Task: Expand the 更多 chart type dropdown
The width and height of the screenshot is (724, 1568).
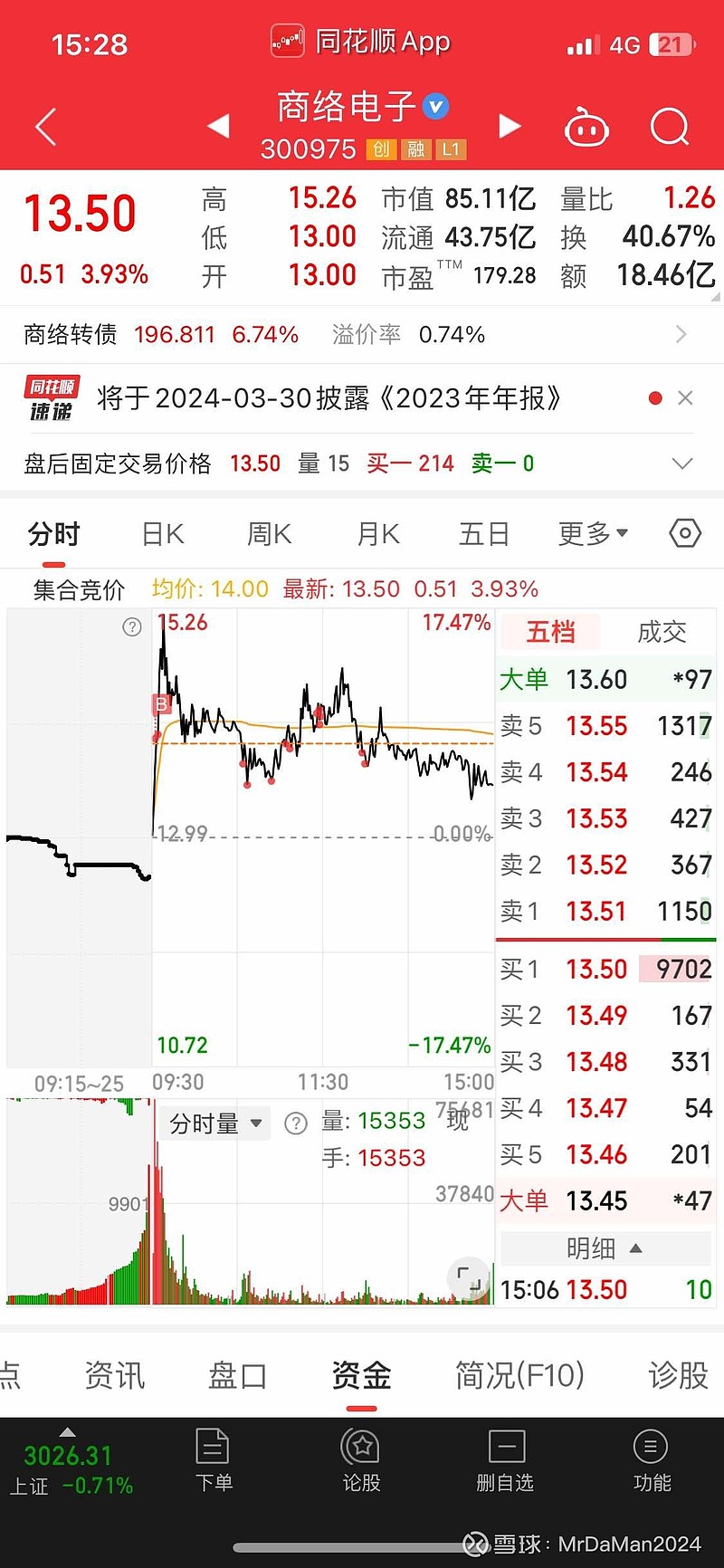Action: 591,534
